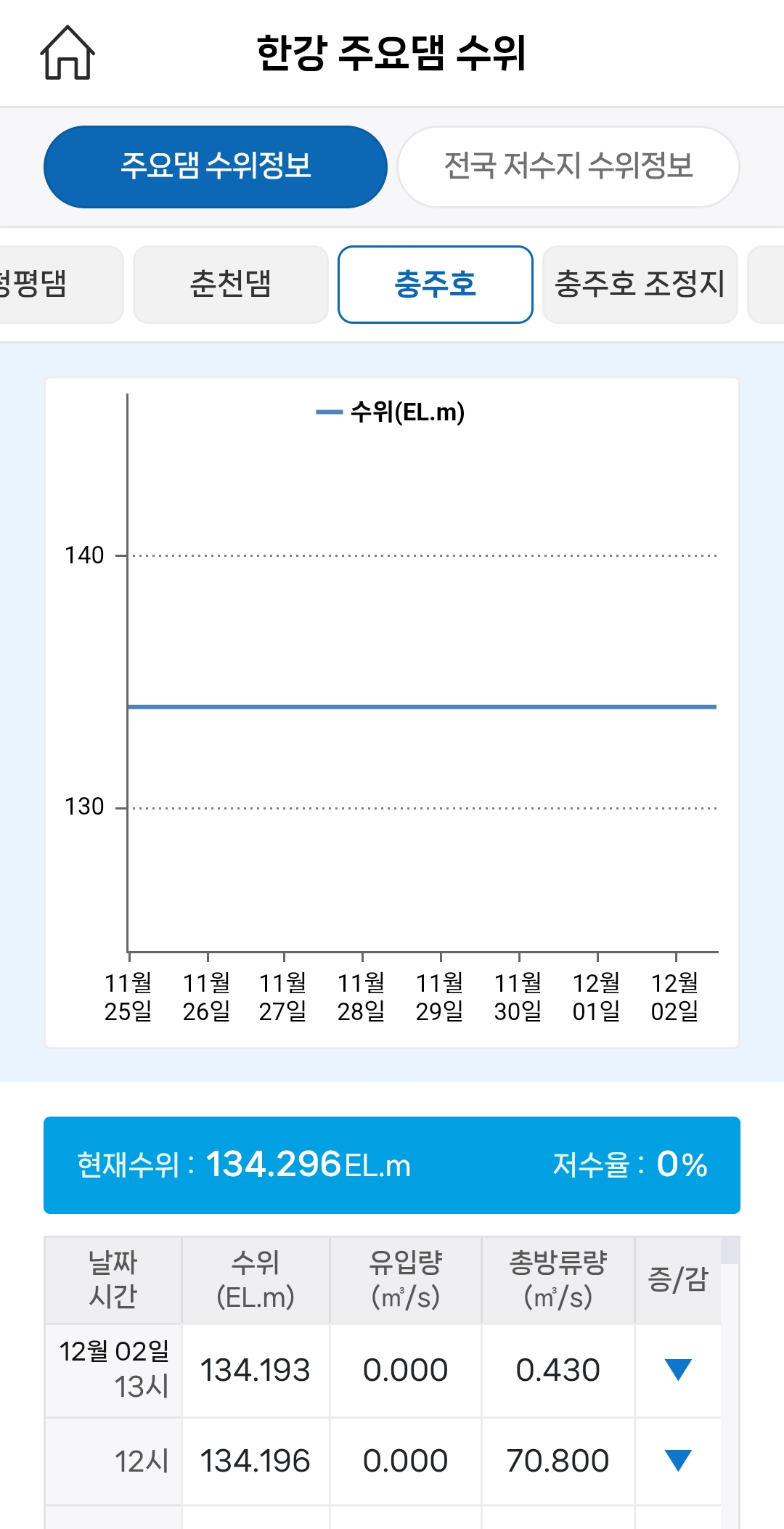Select the 주요댐 수위정보 tab
Viewport: 784px width, 1529px height.
(215, 166)
